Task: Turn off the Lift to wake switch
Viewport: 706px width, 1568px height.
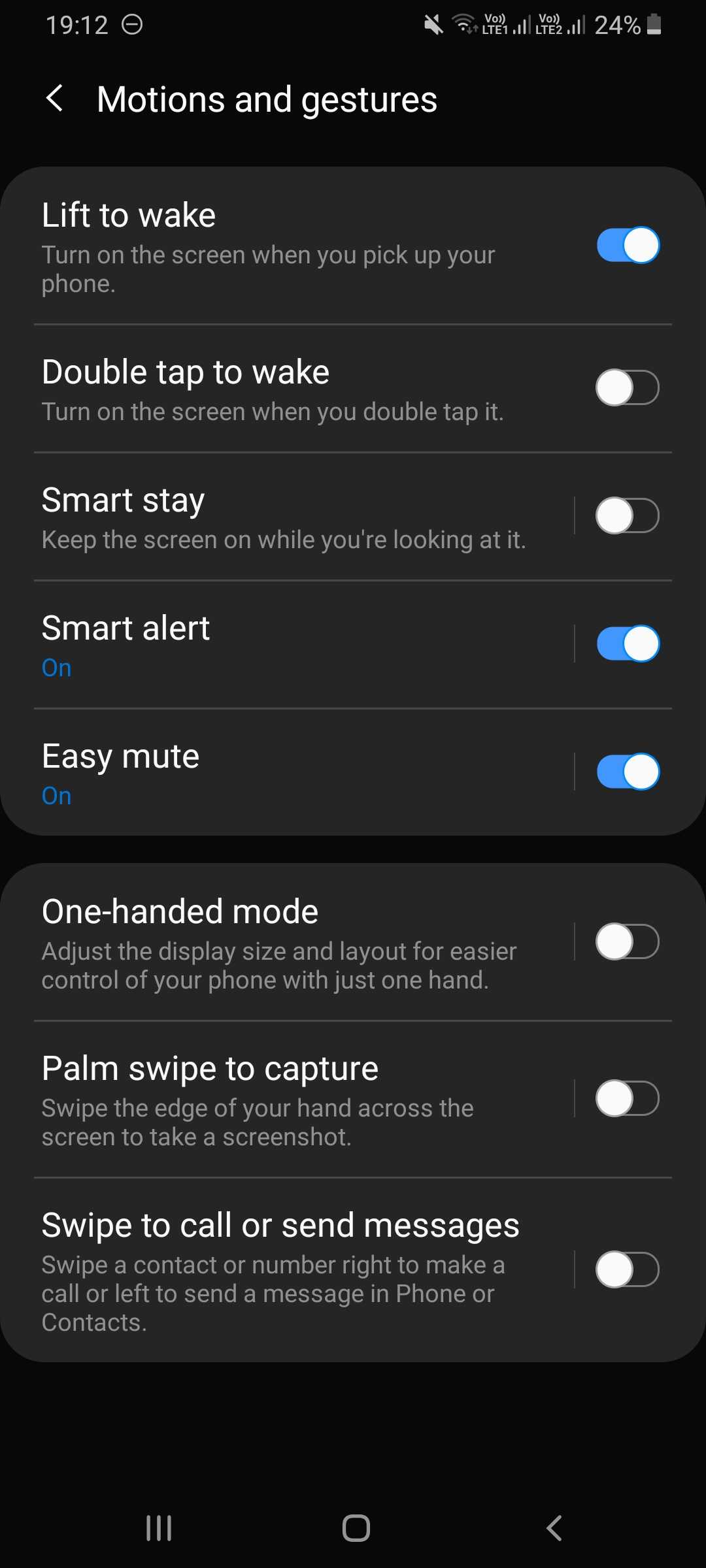Action: click(628, 246)
